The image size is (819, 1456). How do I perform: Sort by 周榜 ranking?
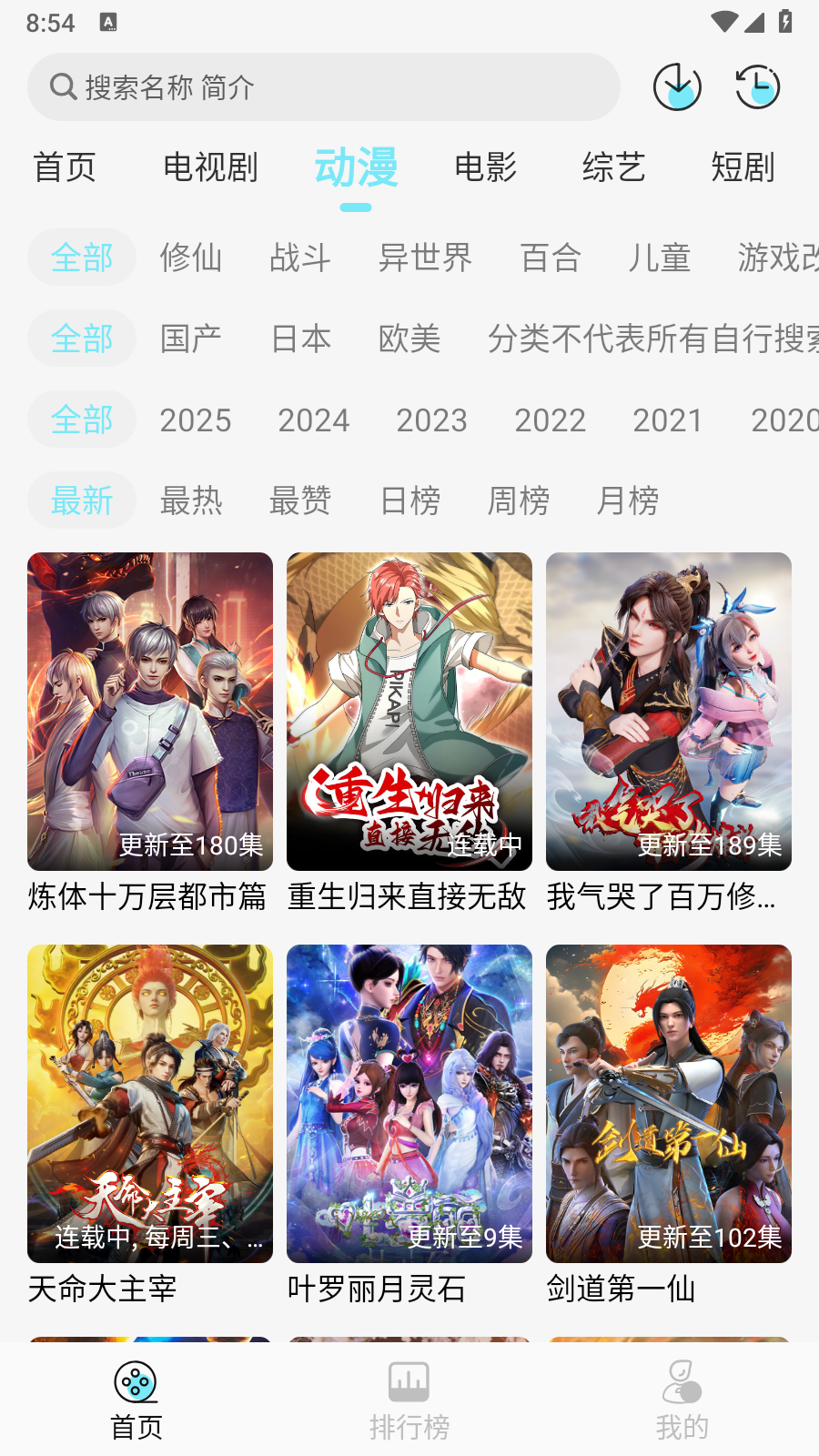click(x=519, y=500)
